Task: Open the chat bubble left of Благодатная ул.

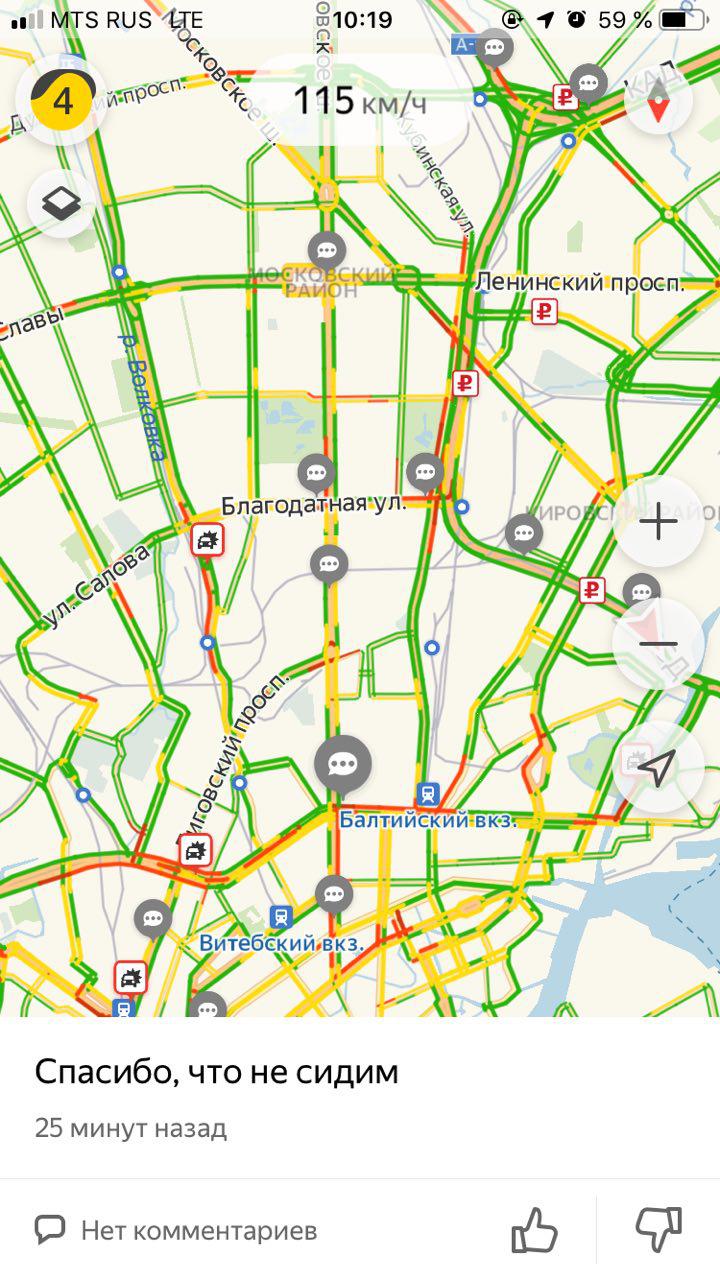Action: tap(316, 472)
